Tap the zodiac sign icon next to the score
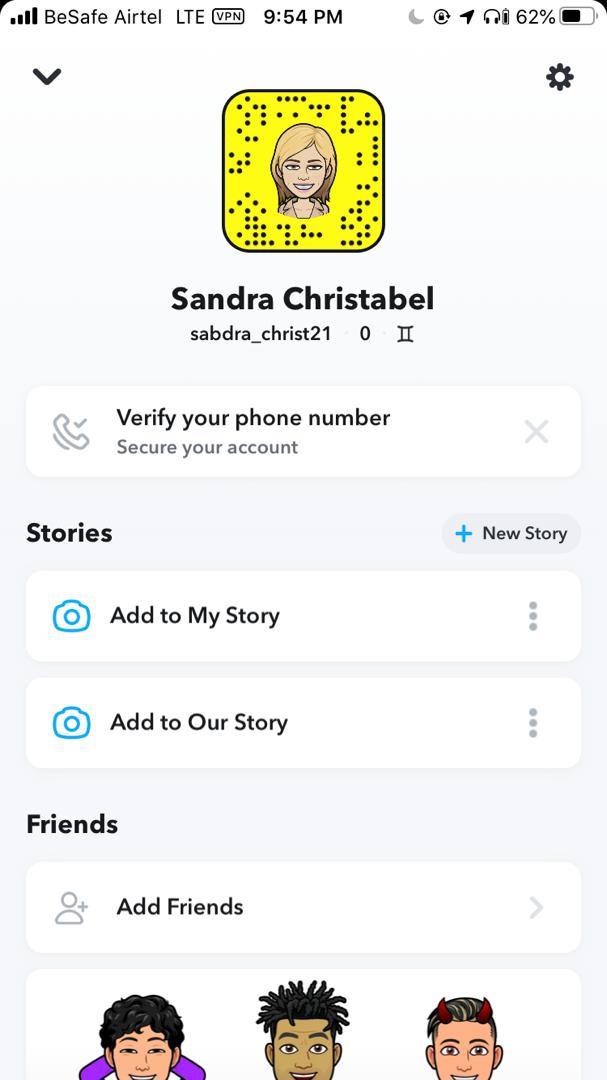This screenshot has width=607, height=1080. click(x=405, y=334)
